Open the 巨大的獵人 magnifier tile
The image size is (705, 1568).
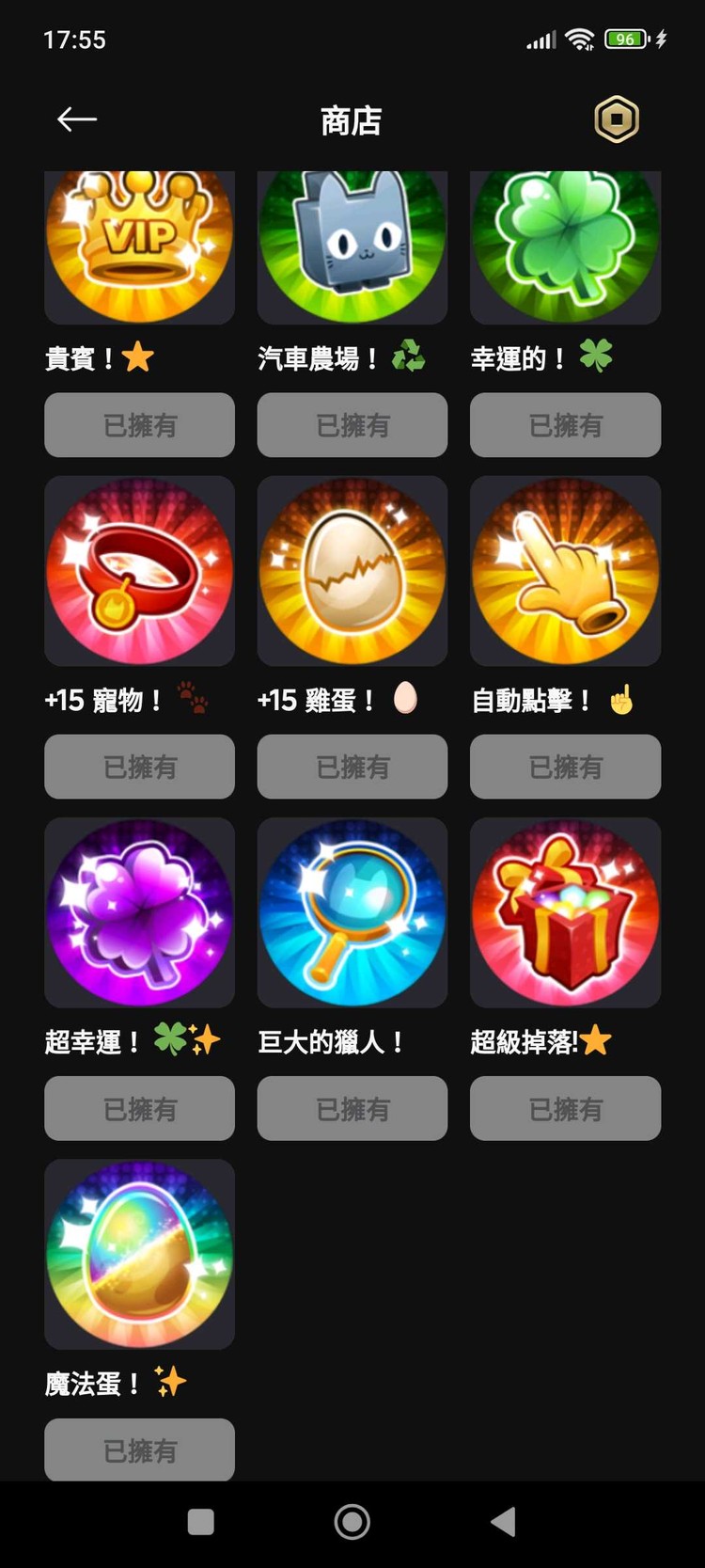pos(352,912)
